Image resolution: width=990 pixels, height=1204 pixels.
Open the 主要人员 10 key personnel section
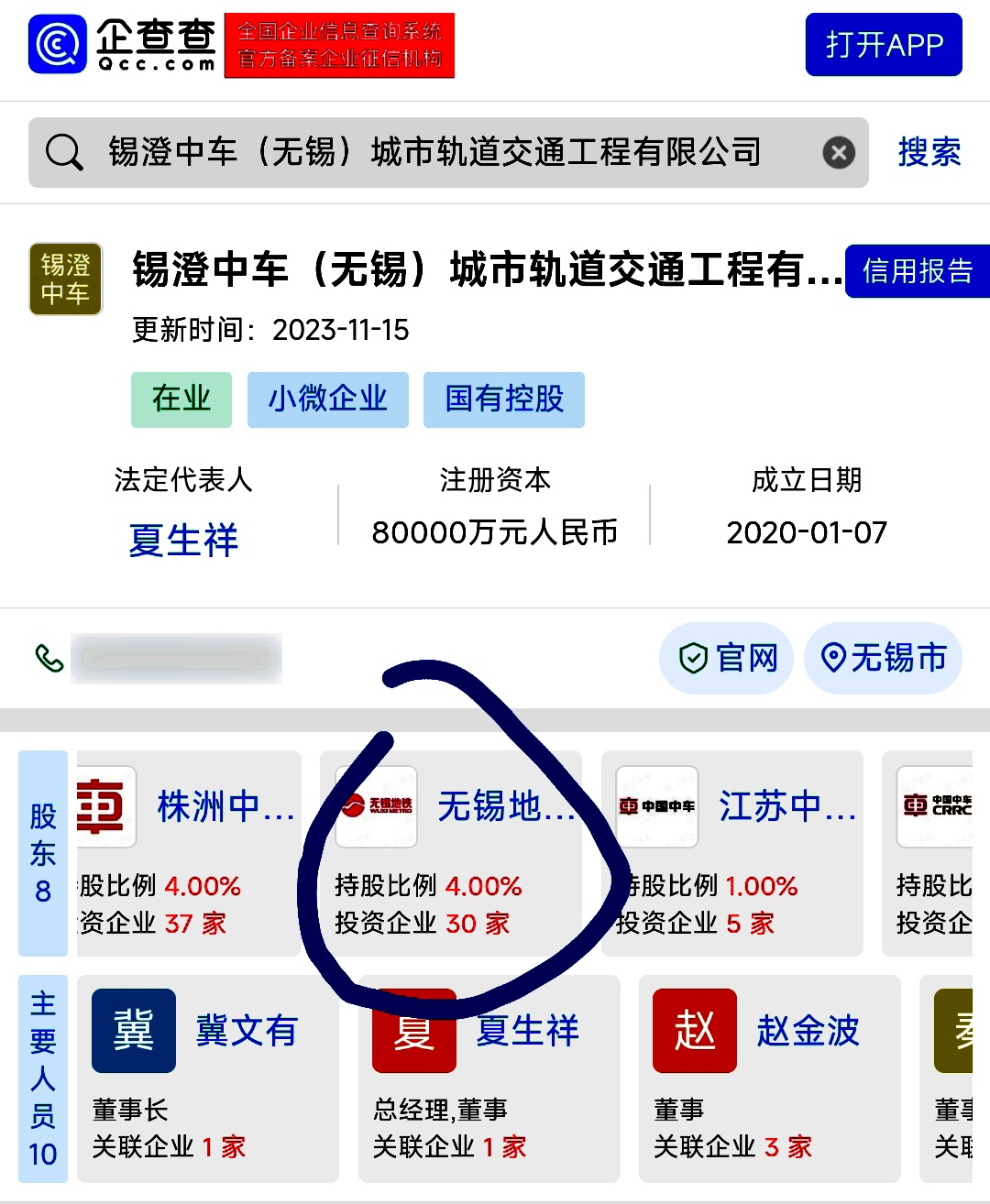[x=43, y=1078]
